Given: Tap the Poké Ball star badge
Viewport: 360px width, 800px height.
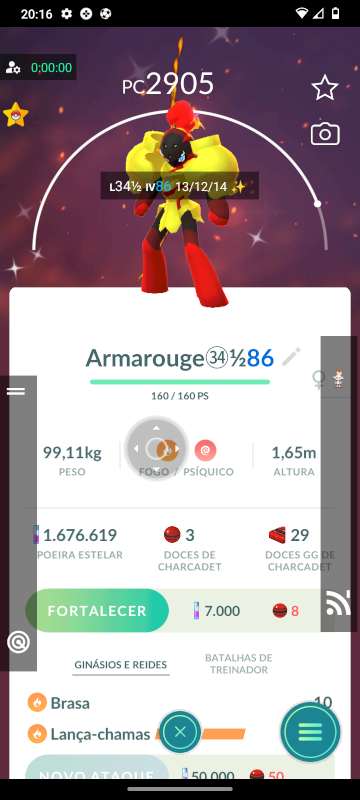Looking at the screenshot, I should point(16,114).
